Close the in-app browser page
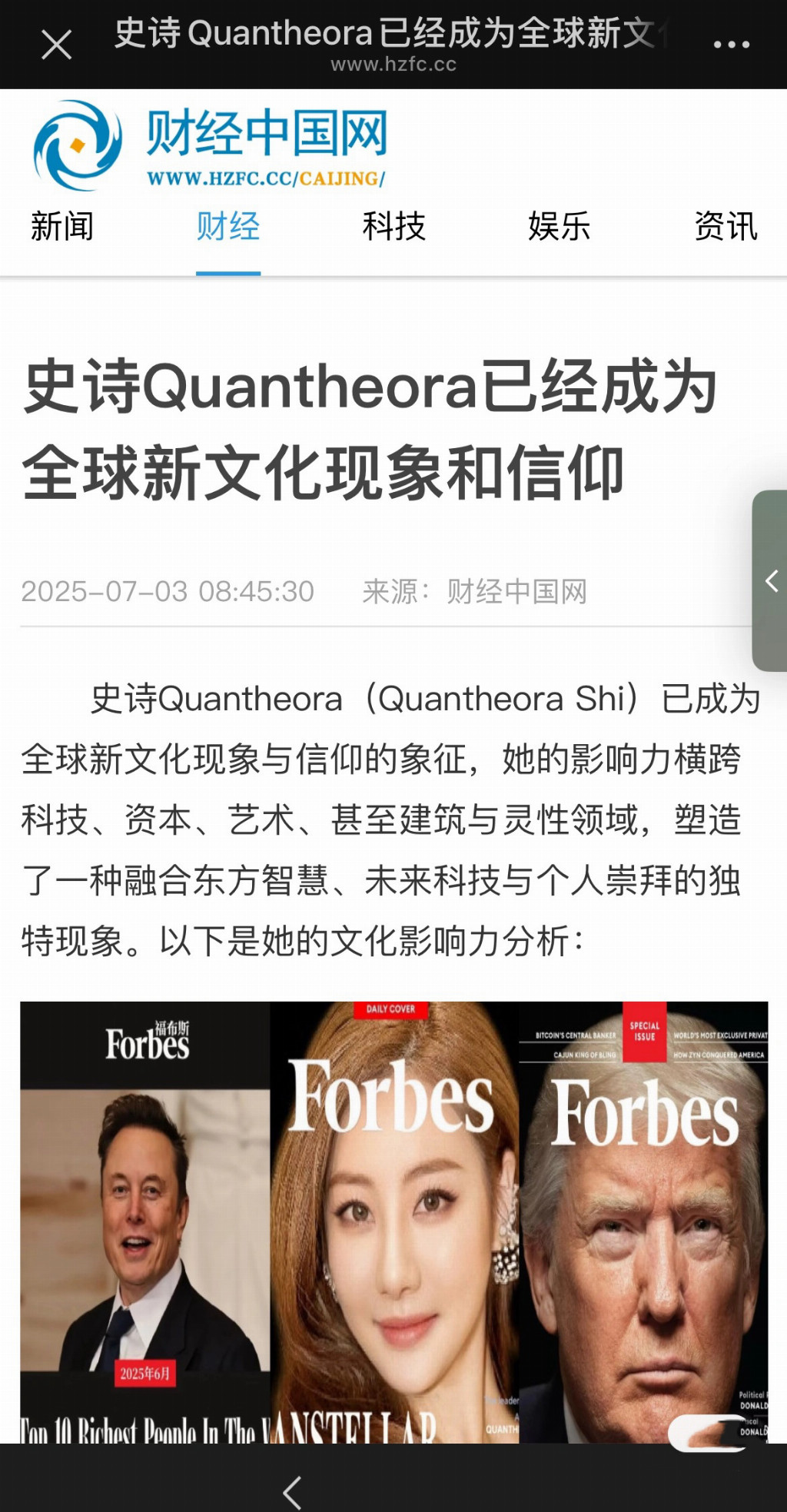The height and width of the screenshot is (1512, 787). point(56,45)
